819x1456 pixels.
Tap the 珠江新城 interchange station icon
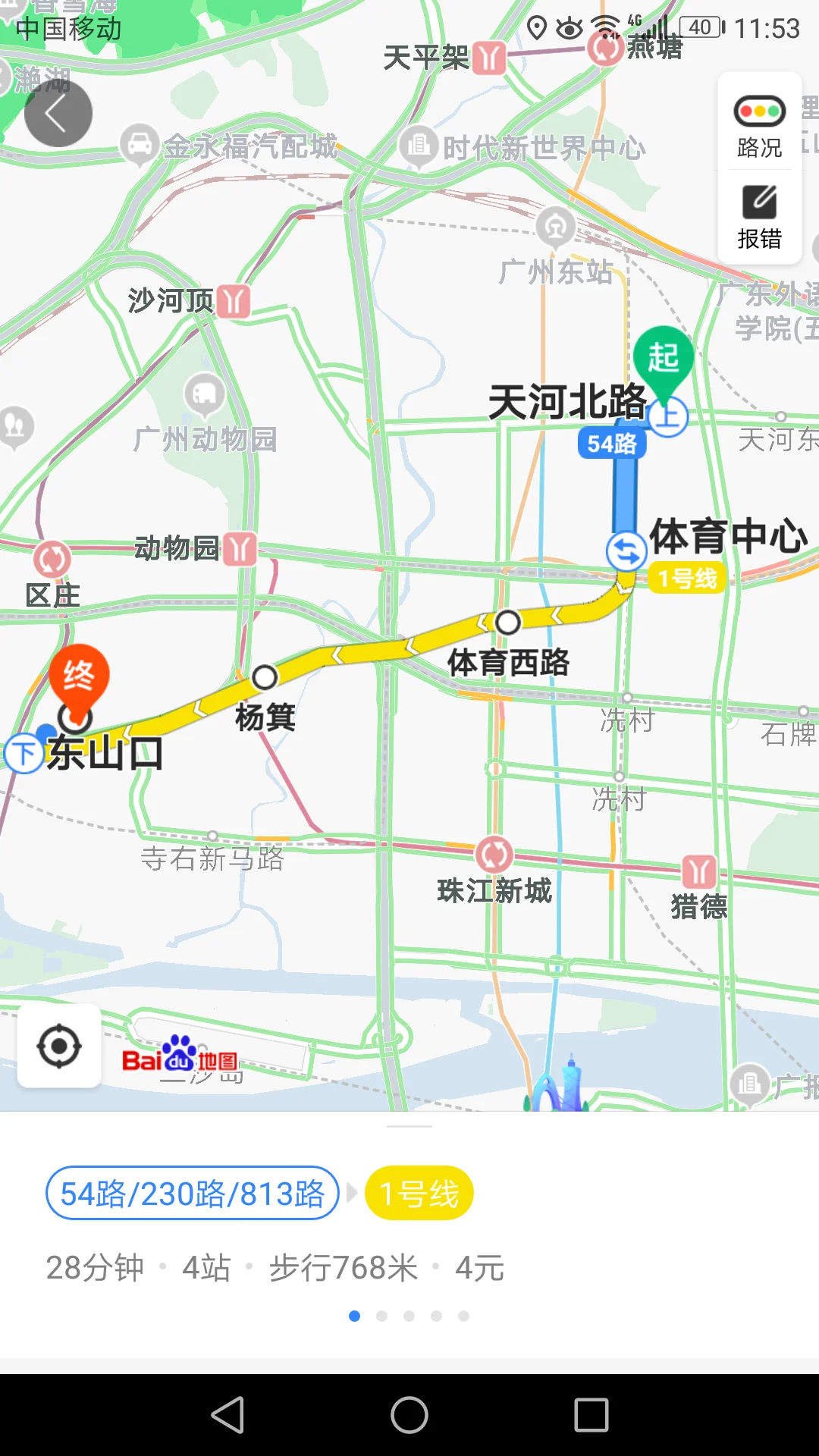[x=494, y=854]
